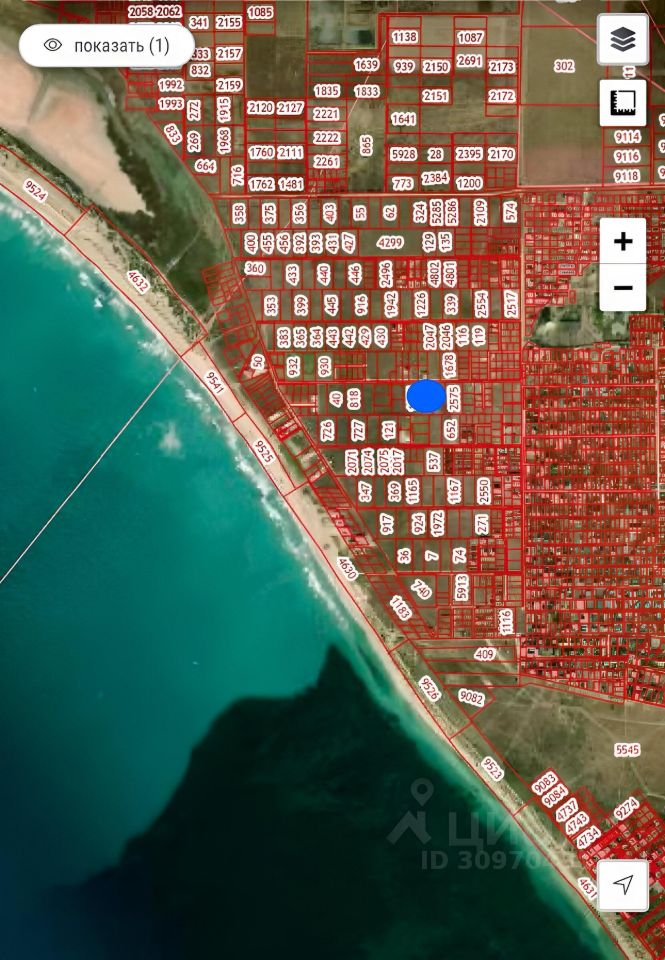The height and width of the screenshot is (960, 665).
Task: Open the area measurement tool
Action: coord(622,102)
